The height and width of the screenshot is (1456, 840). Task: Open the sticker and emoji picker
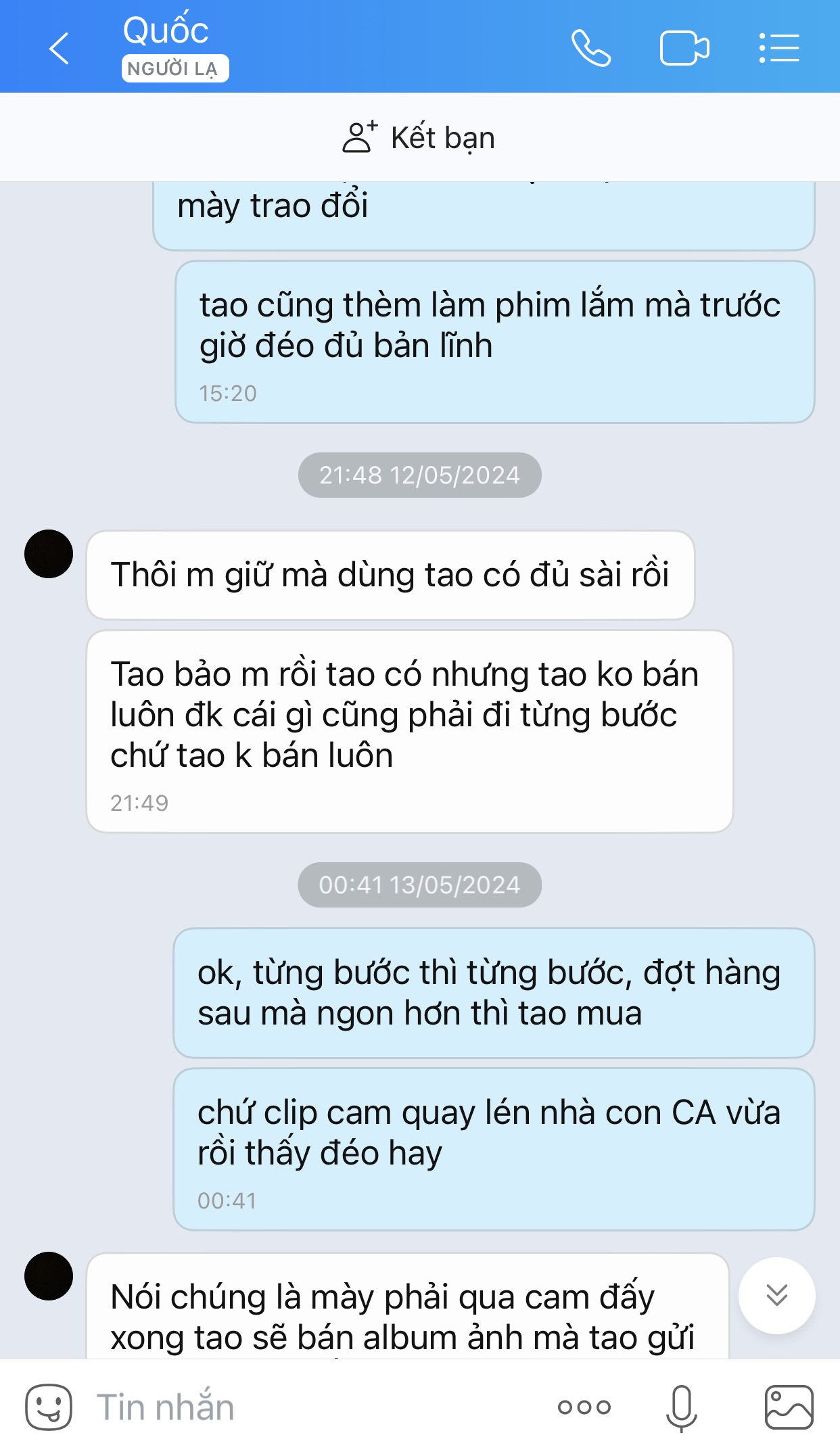(x=49, y=1407)
